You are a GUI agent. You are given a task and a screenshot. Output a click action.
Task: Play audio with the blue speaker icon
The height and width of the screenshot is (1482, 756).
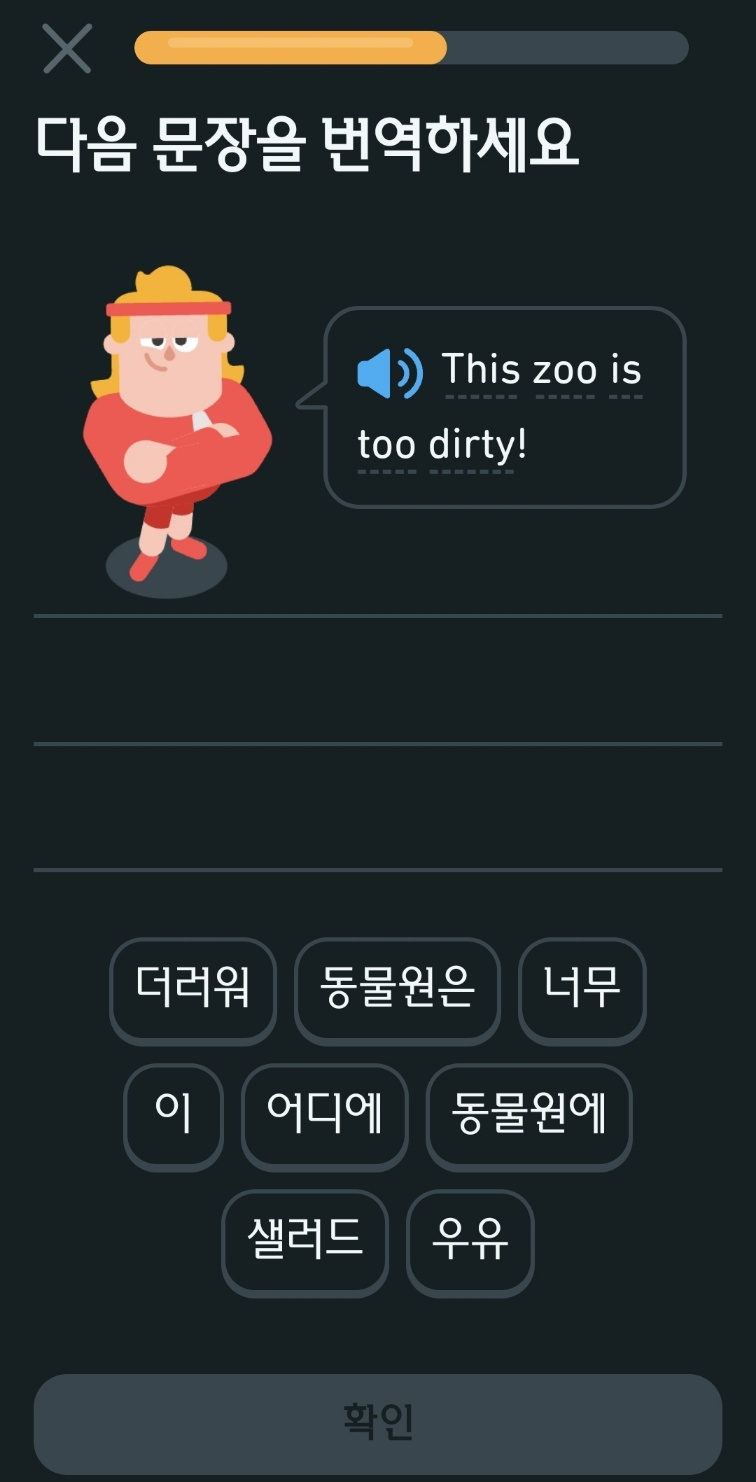click(x=393, y=371)
